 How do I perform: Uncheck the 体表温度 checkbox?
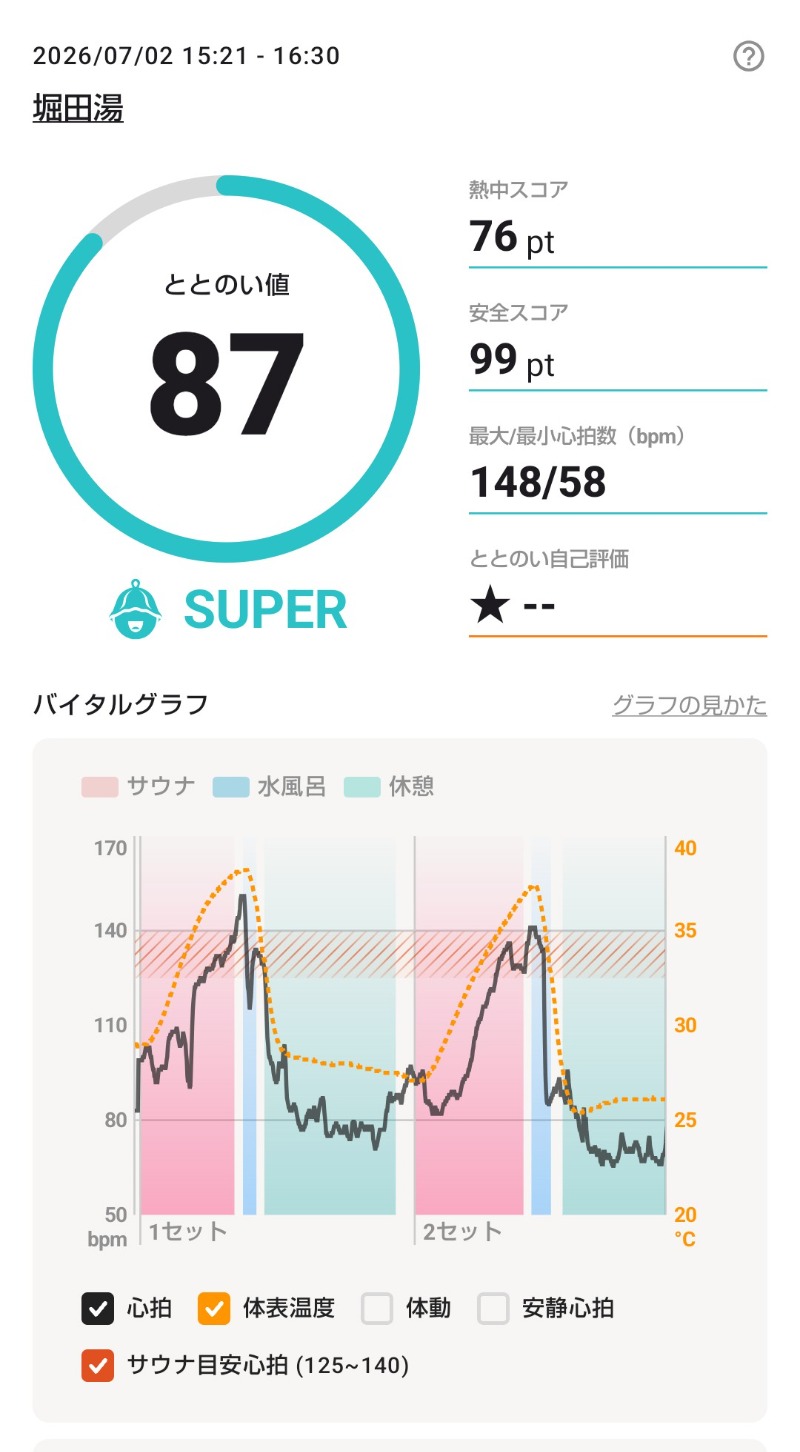(x=214, y=1308)
